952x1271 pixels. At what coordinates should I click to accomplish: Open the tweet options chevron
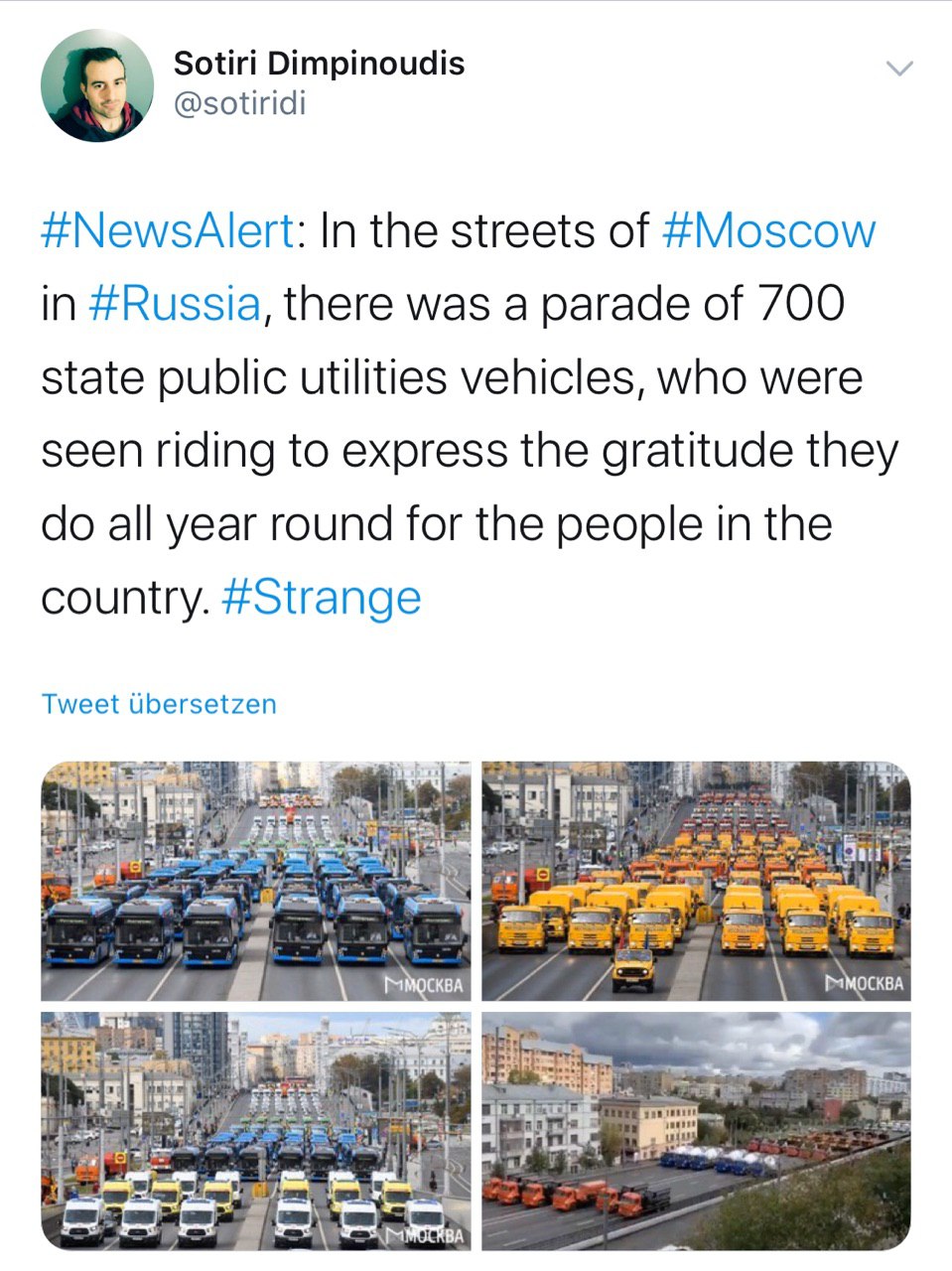point(898,69)
